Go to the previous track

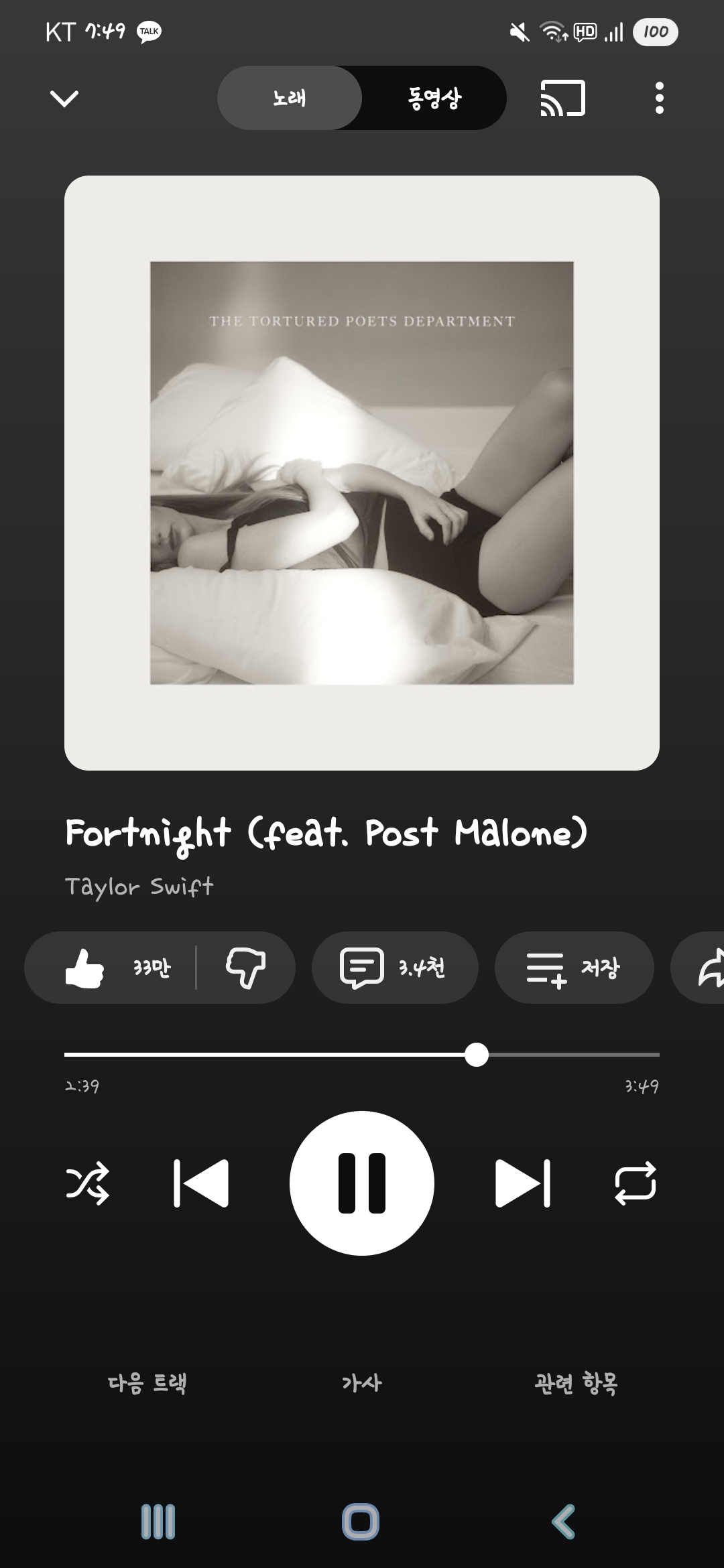[201, 1183]
